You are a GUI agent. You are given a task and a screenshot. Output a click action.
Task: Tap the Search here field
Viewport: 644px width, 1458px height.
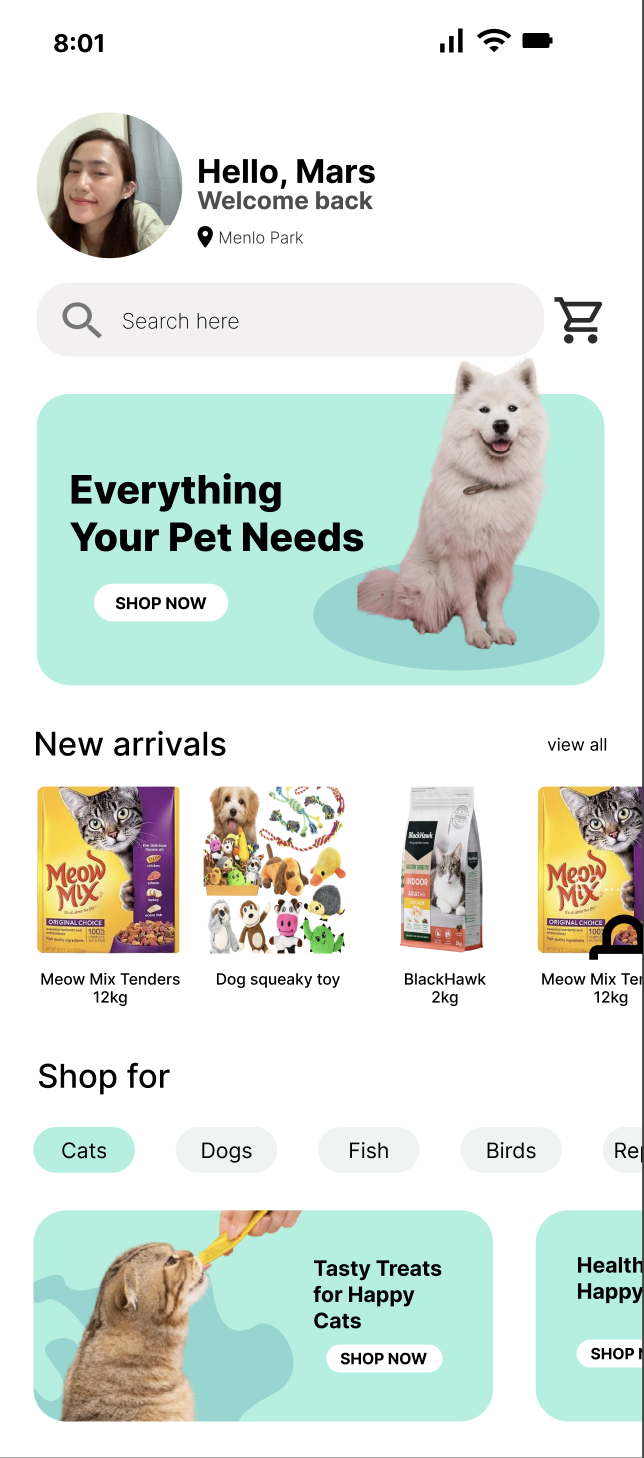tap(290, 320)
